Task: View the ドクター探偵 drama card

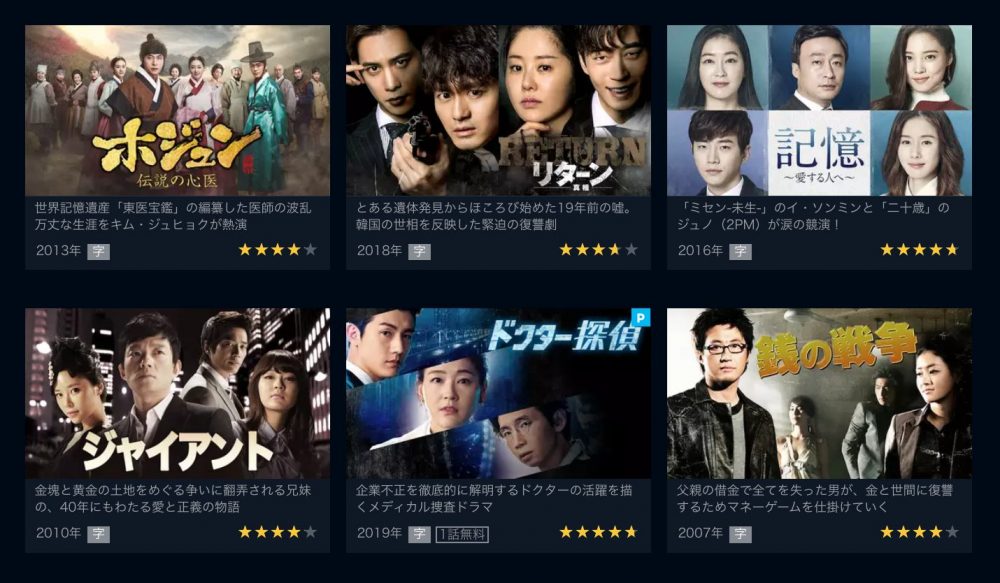Action: click(x=498, y=393)
